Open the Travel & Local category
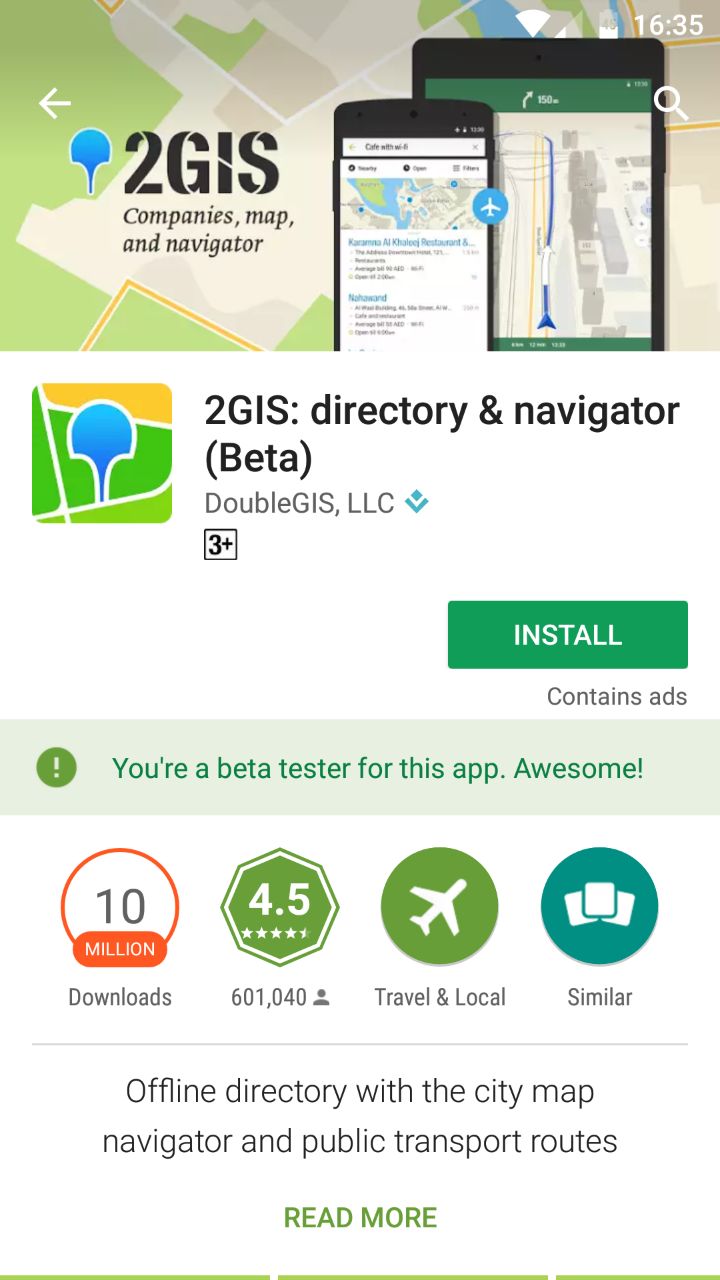The width and height of the screenshot is (720, 1280). point(440,907)
